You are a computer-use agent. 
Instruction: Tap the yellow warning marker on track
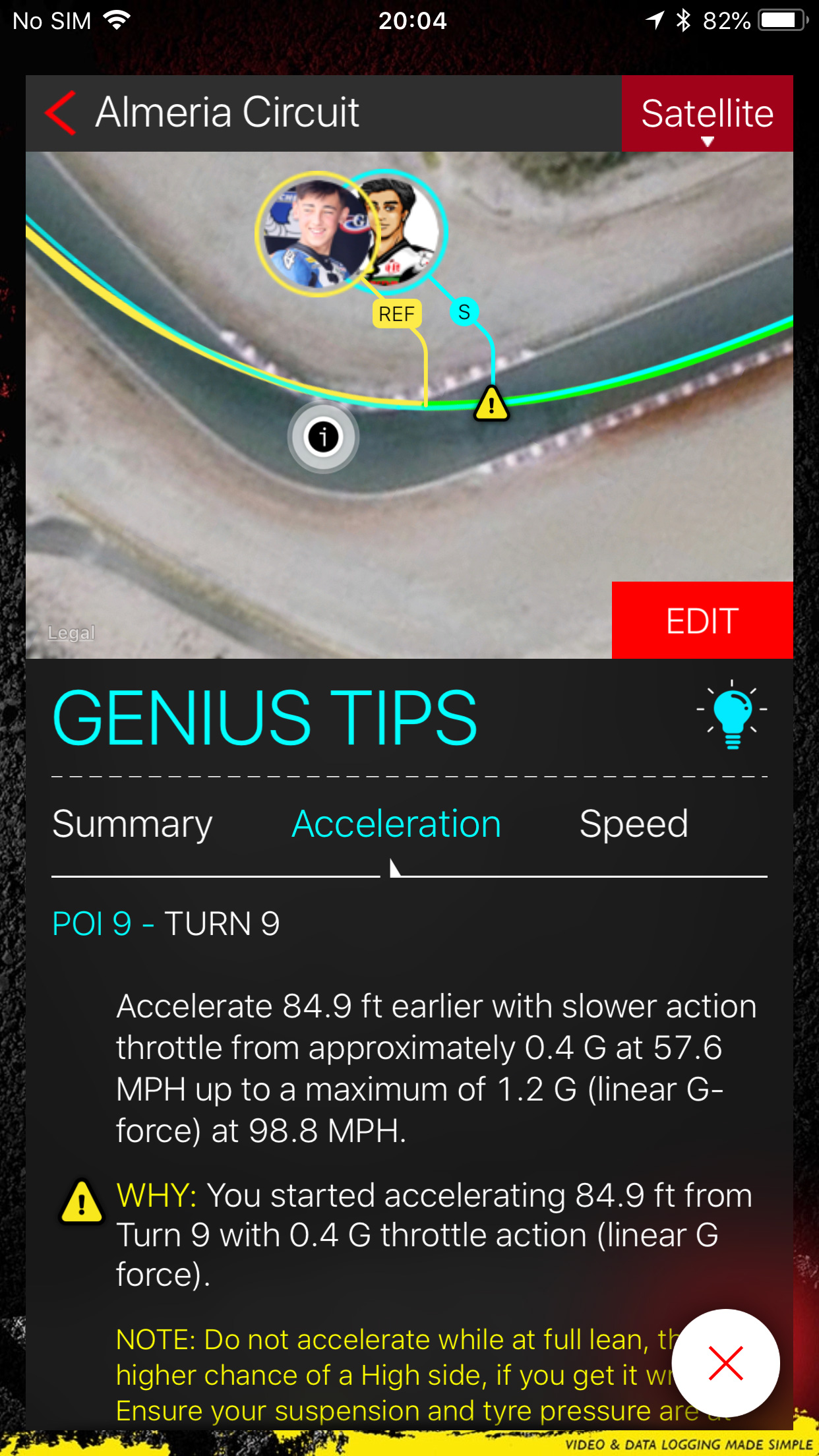(x=491, y=404)
